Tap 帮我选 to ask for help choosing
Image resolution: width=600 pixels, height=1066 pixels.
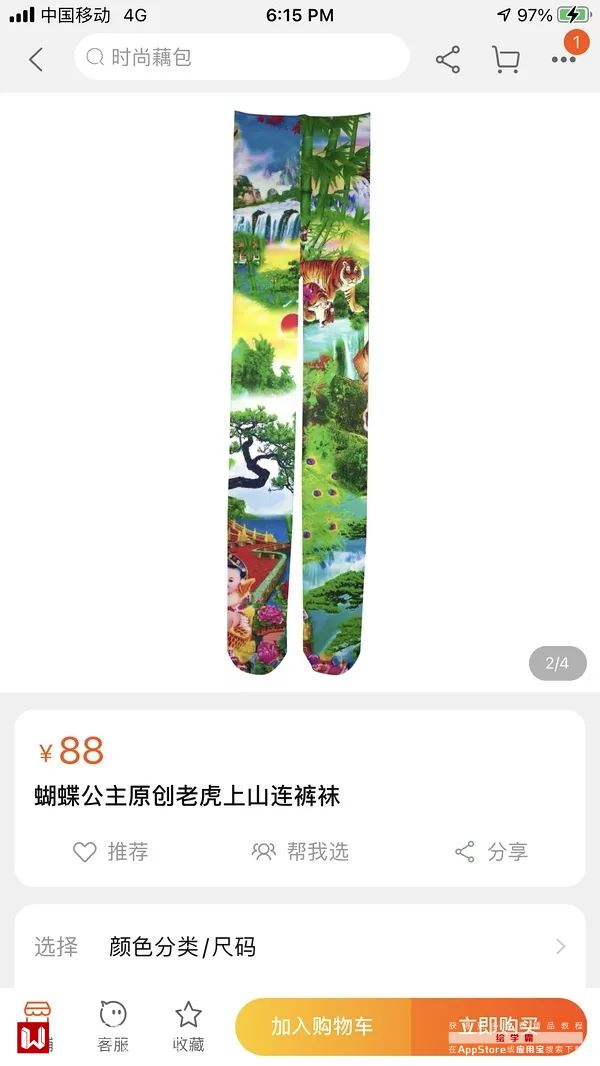click(300, 852)
